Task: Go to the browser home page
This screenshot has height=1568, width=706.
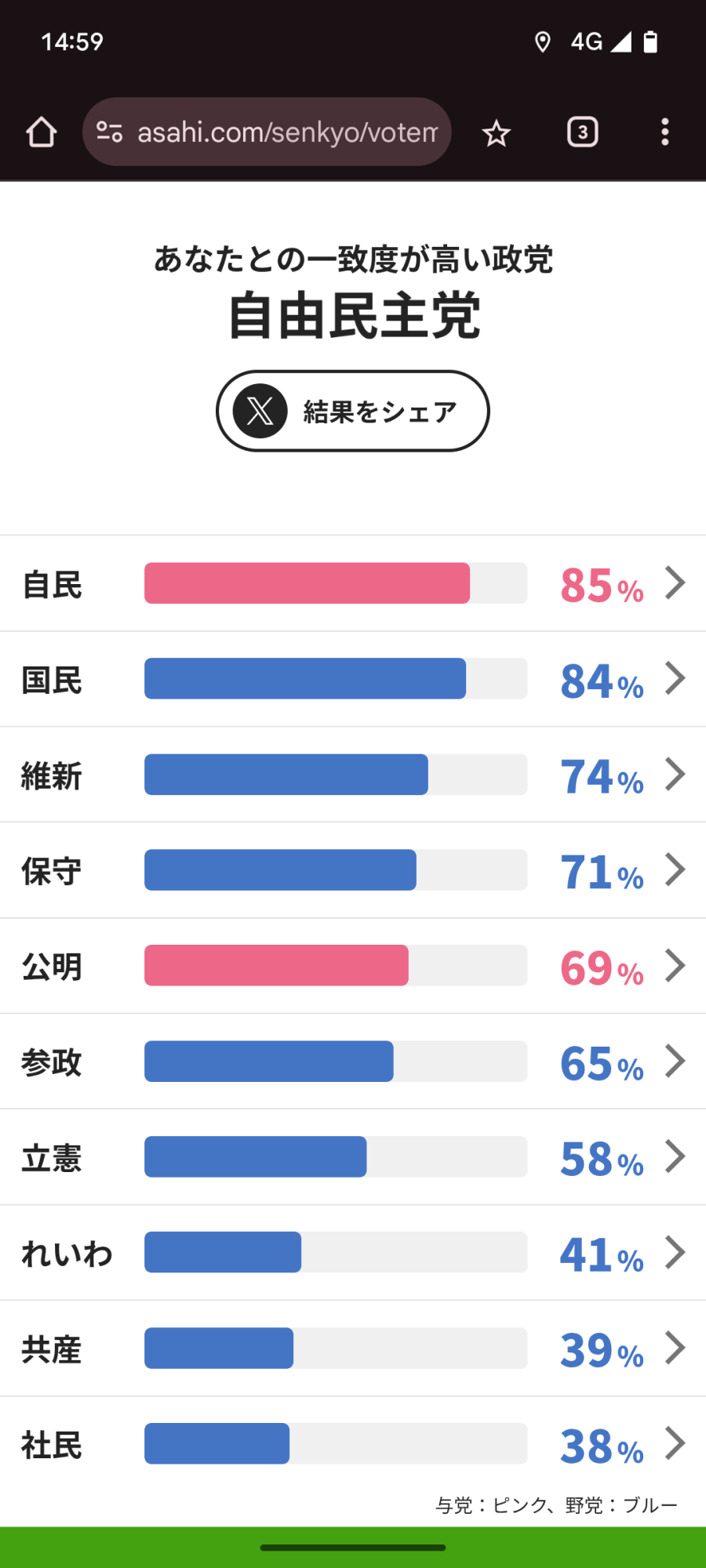Action: (x=42, y=132)
